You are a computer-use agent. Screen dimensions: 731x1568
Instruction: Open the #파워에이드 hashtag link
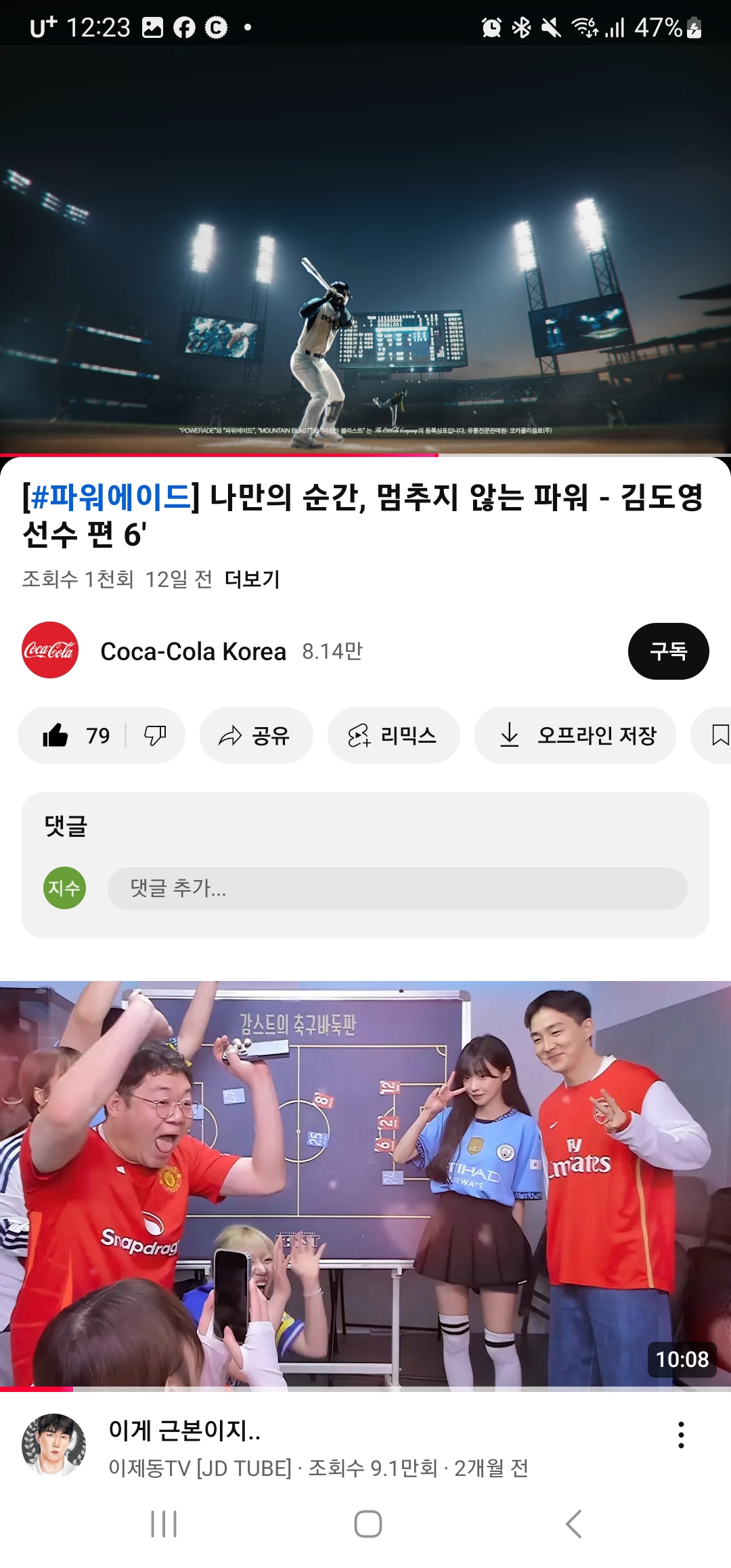click(111, 498)
